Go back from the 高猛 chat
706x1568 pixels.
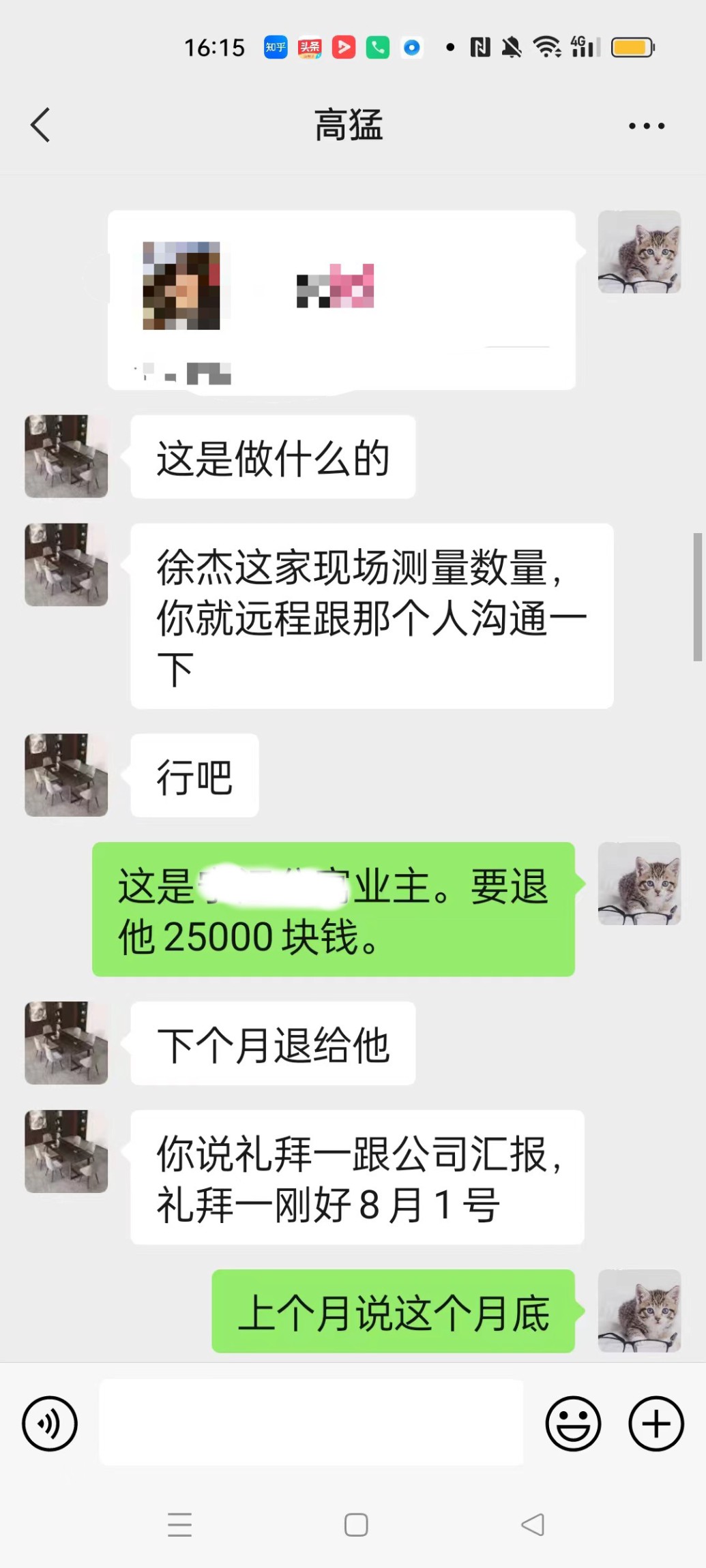40,125
